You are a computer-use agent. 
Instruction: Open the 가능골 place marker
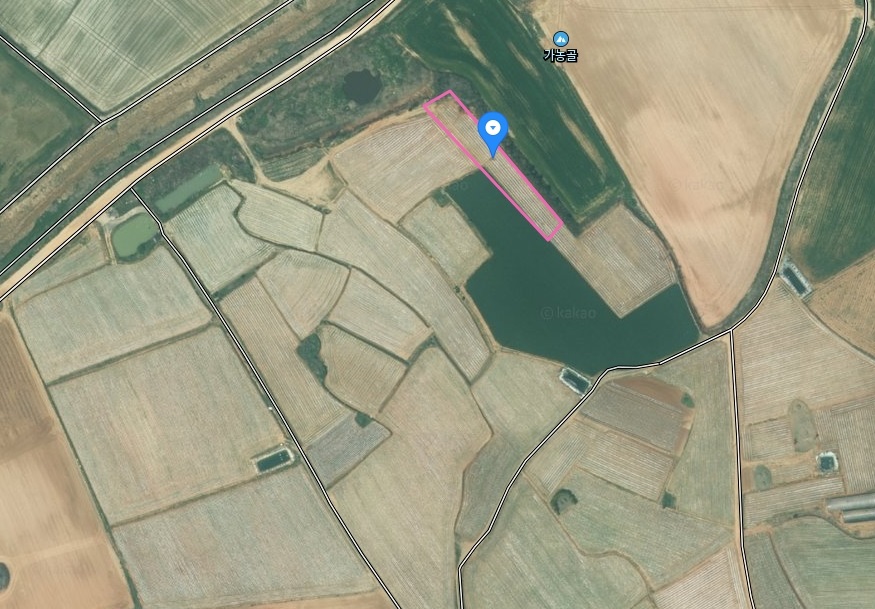[561, 39]
